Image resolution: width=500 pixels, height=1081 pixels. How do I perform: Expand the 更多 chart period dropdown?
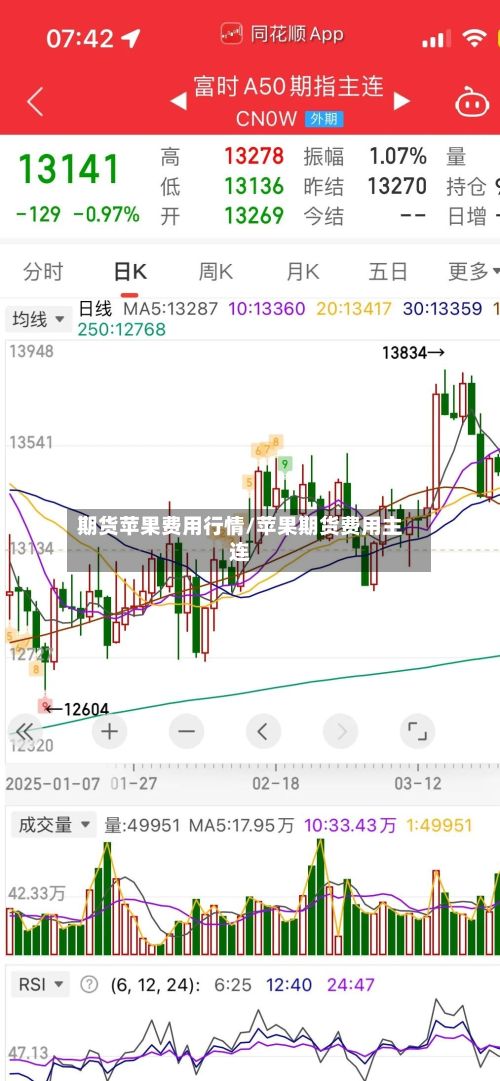(473, 272)
